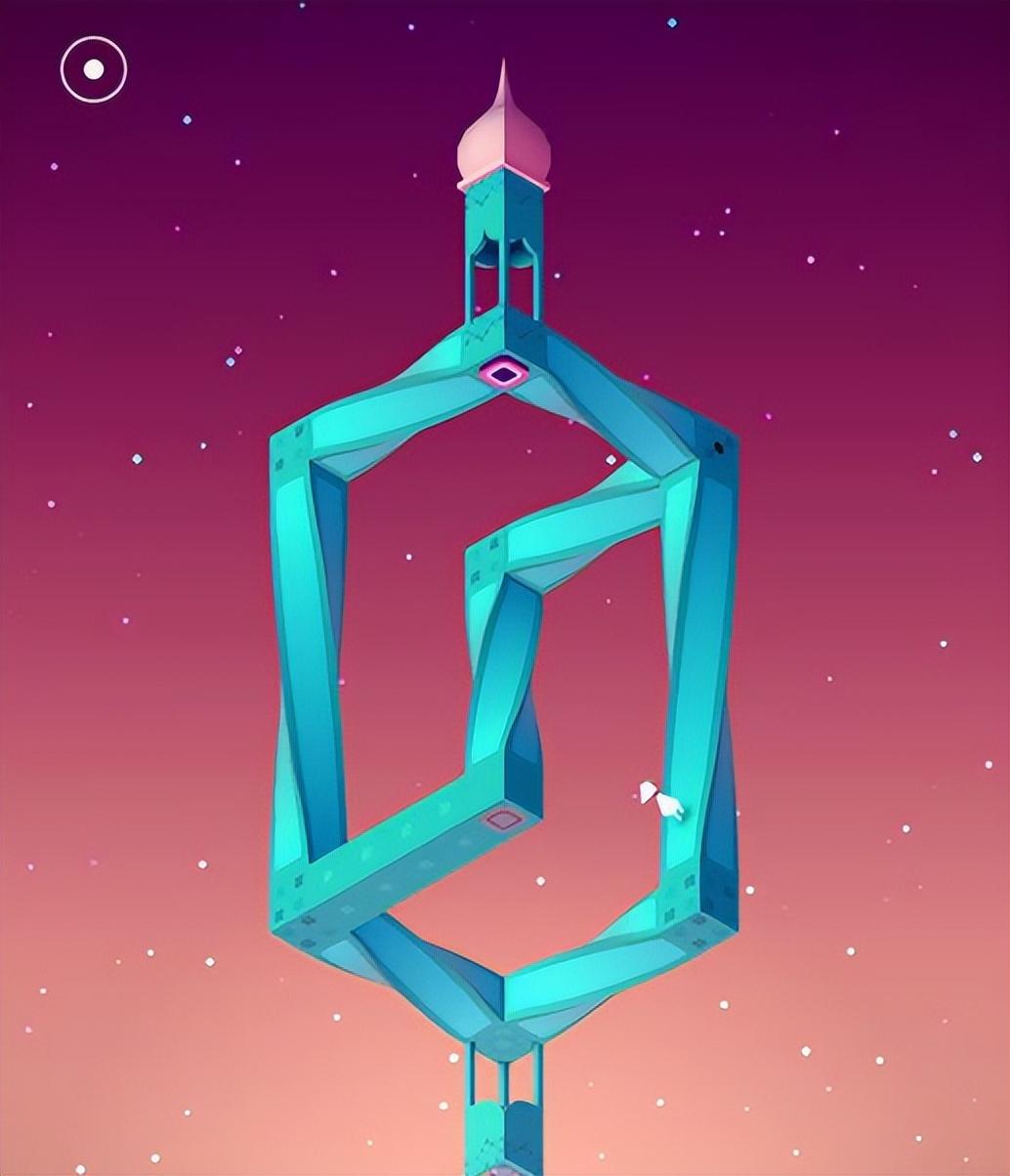
Task: Tap the glowing pink square tile
Action: pyautogui.click(x=503, y=372)
